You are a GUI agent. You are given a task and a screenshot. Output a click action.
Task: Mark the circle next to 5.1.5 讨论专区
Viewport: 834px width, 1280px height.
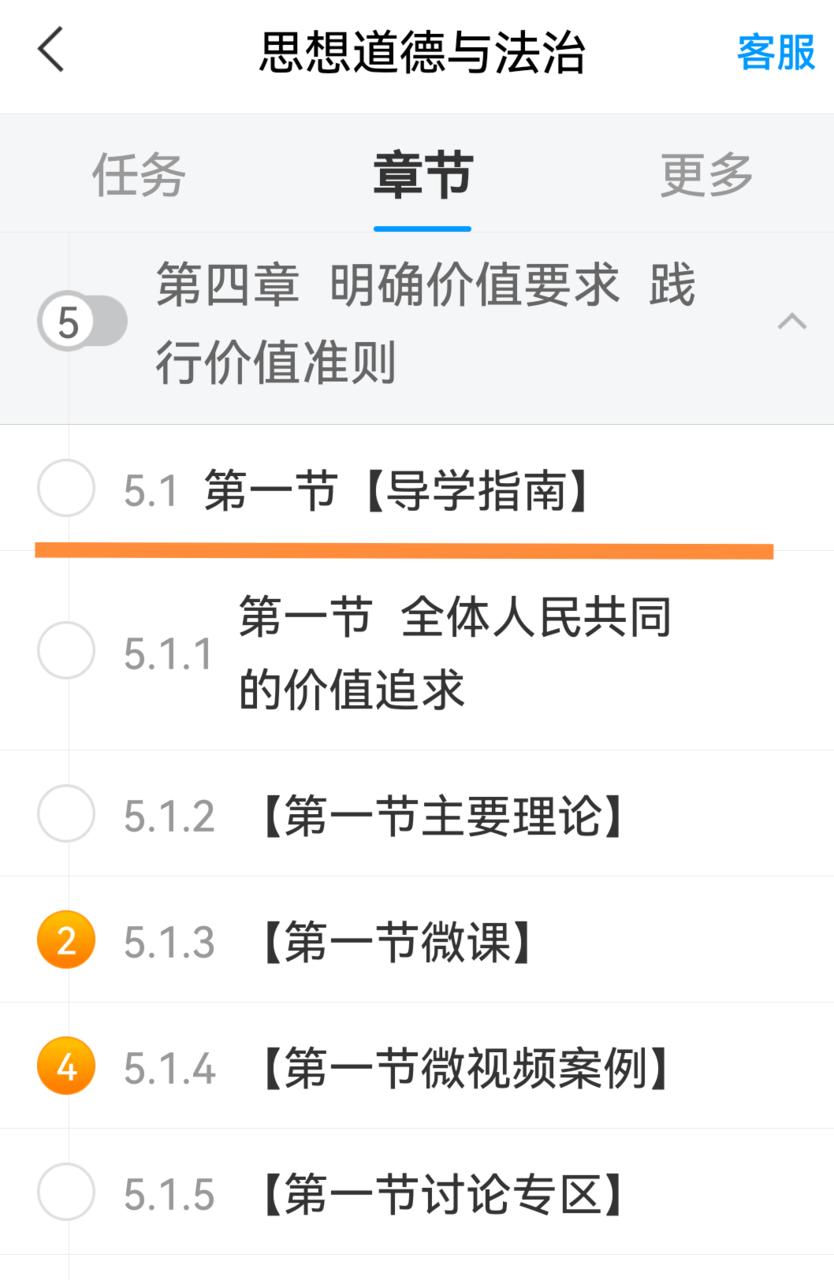click(66, 1192)
